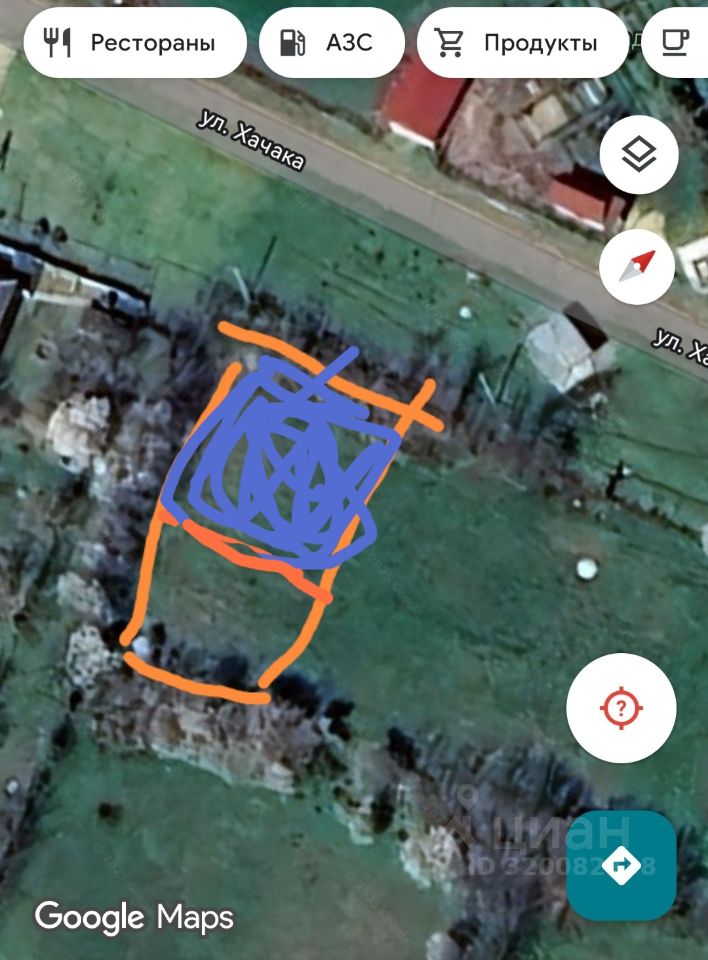
Task: Open the map layers selector
Action: pos(639,155)
